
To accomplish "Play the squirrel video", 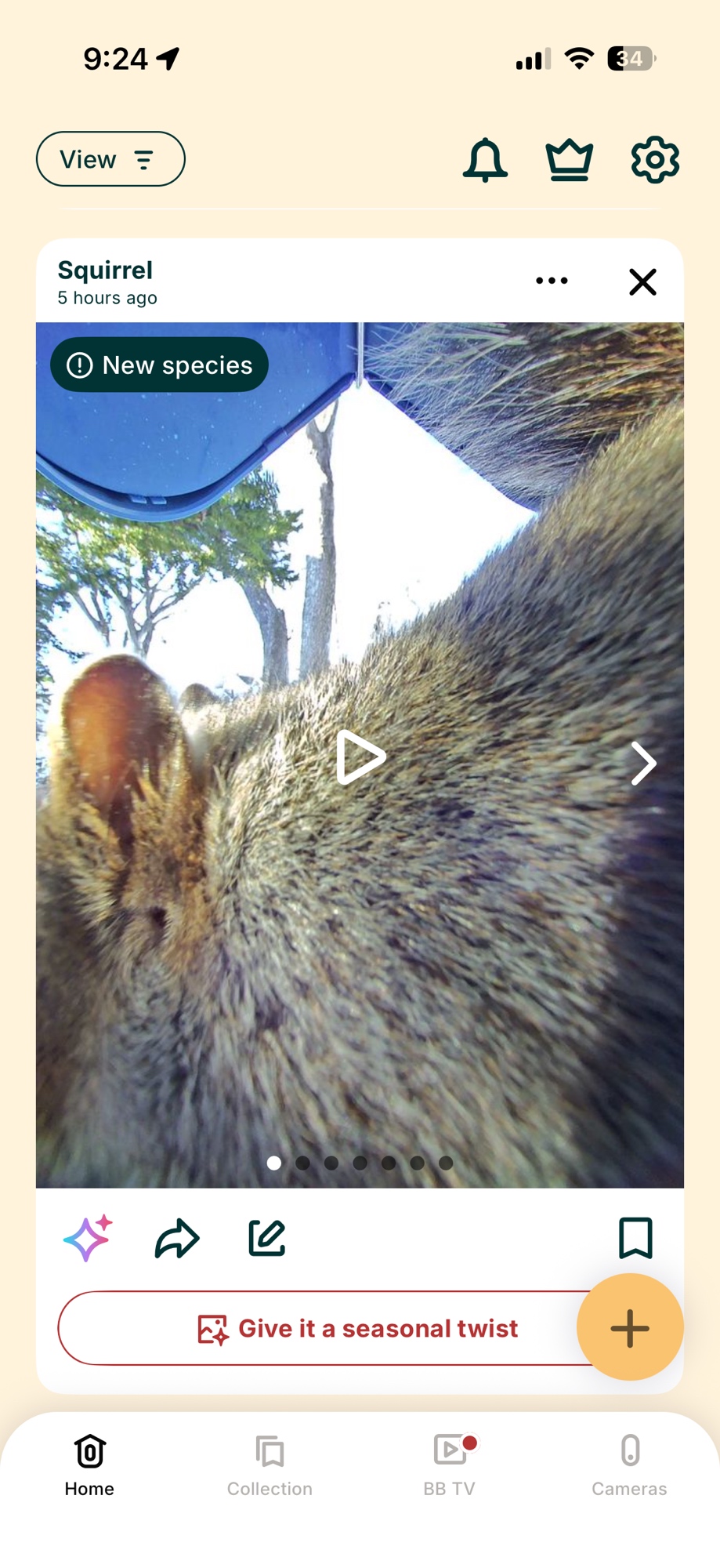I will (x=360, y=757).
